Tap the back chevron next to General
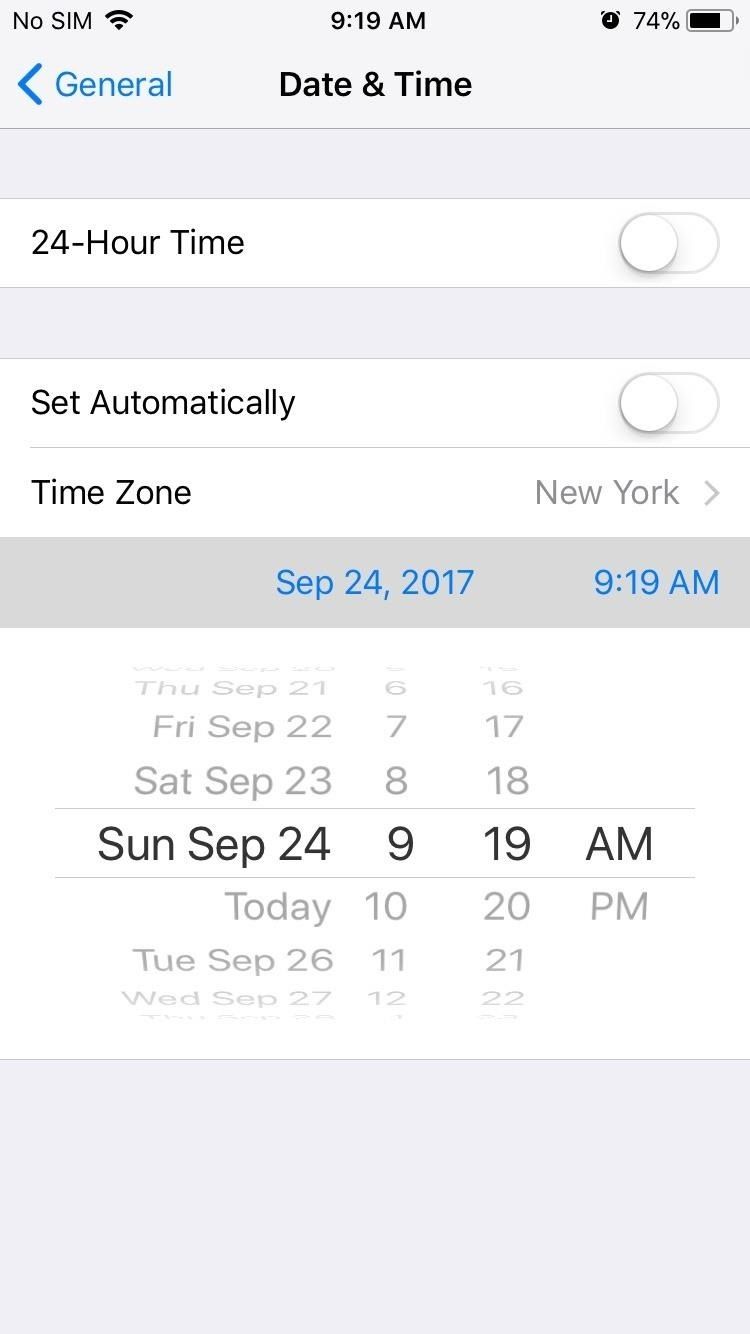 29,84
